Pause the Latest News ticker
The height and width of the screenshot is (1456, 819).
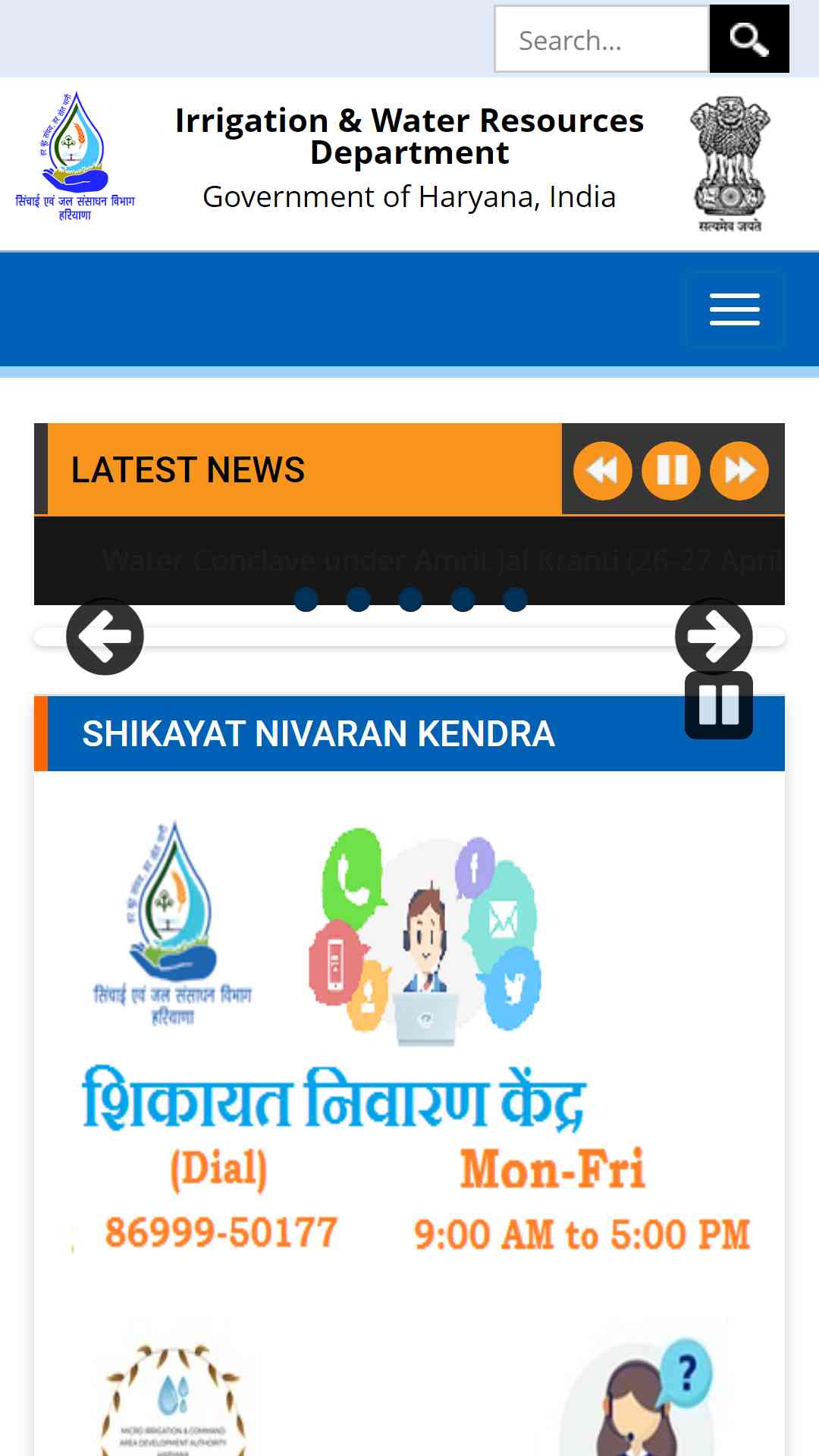[x=671, y=471]
